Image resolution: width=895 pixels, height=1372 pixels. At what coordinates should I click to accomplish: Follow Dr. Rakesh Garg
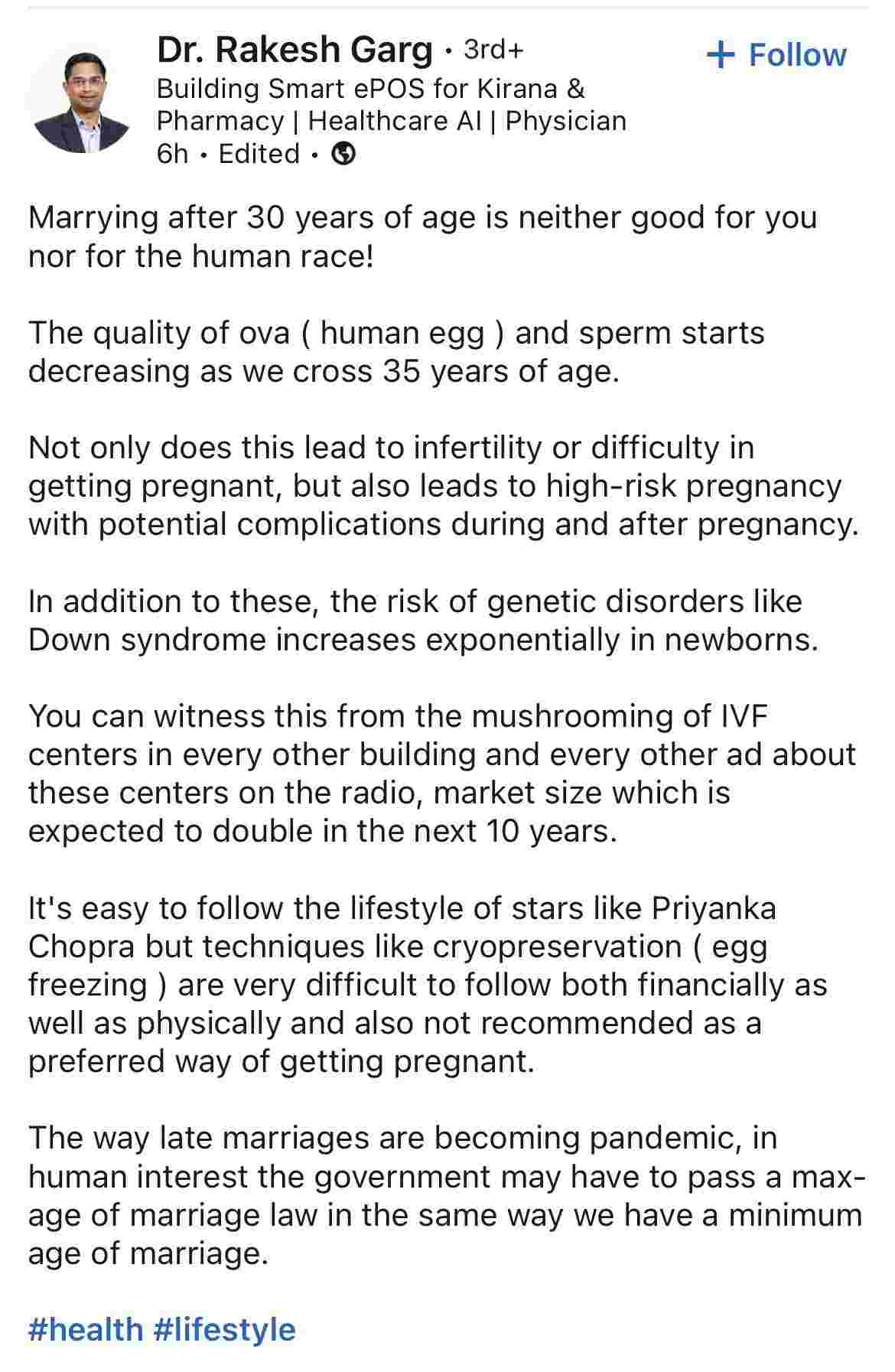tap(776, 55)
